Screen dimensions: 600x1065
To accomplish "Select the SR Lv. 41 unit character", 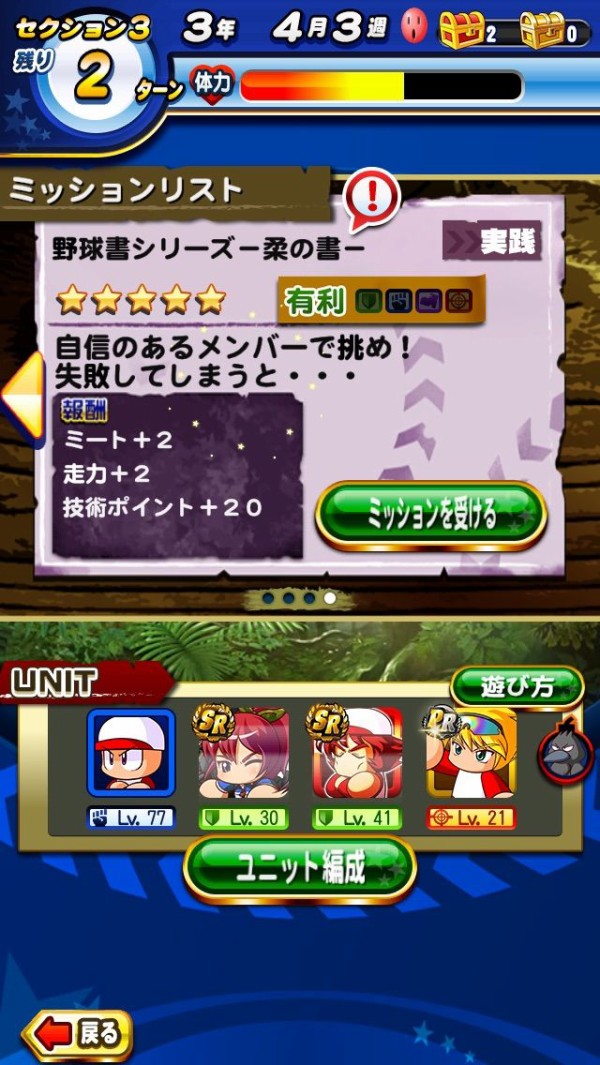I will [x=357, y=753].
